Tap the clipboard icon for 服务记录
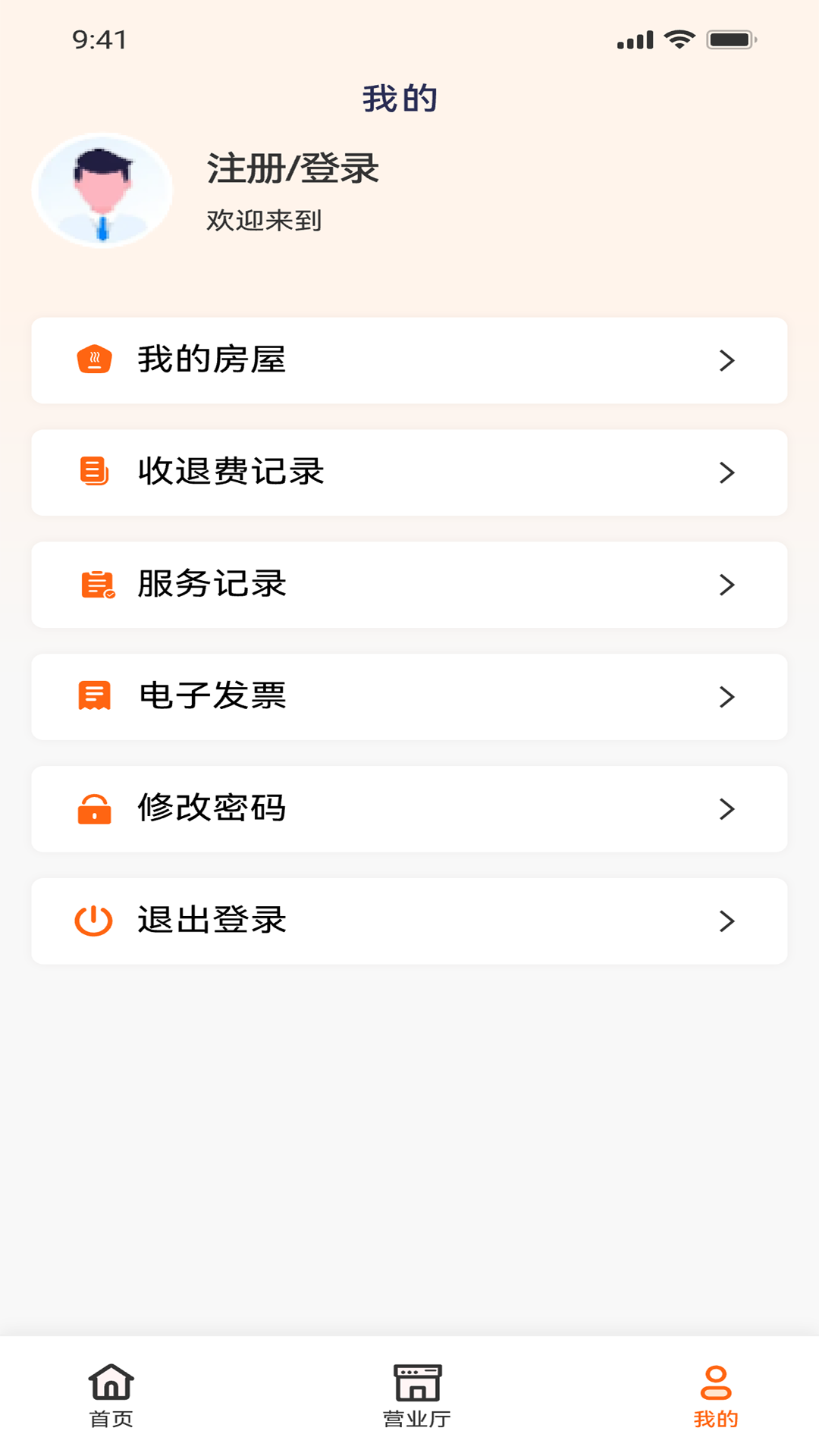This screenshot has height=1456, width=819. (x=93, y=585)
